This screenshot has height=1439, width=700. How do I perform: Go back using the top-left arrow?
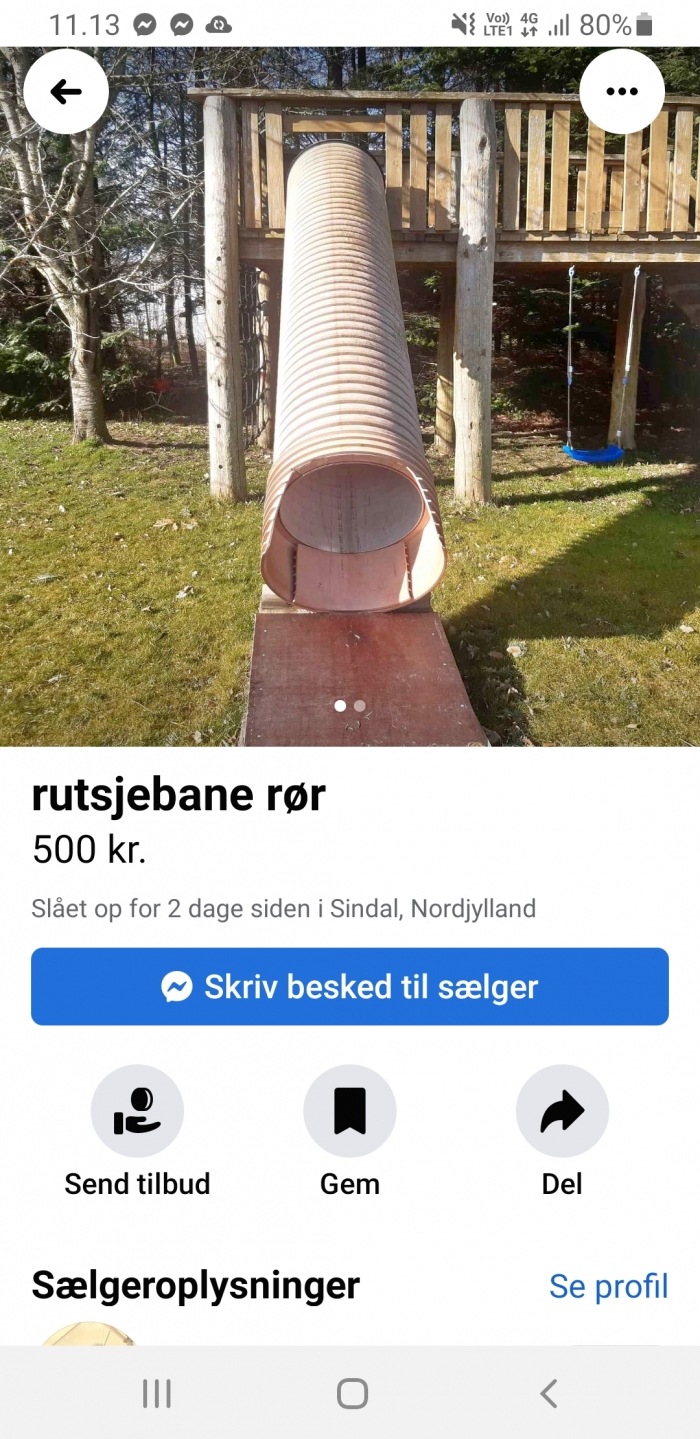tap(66, 92)
